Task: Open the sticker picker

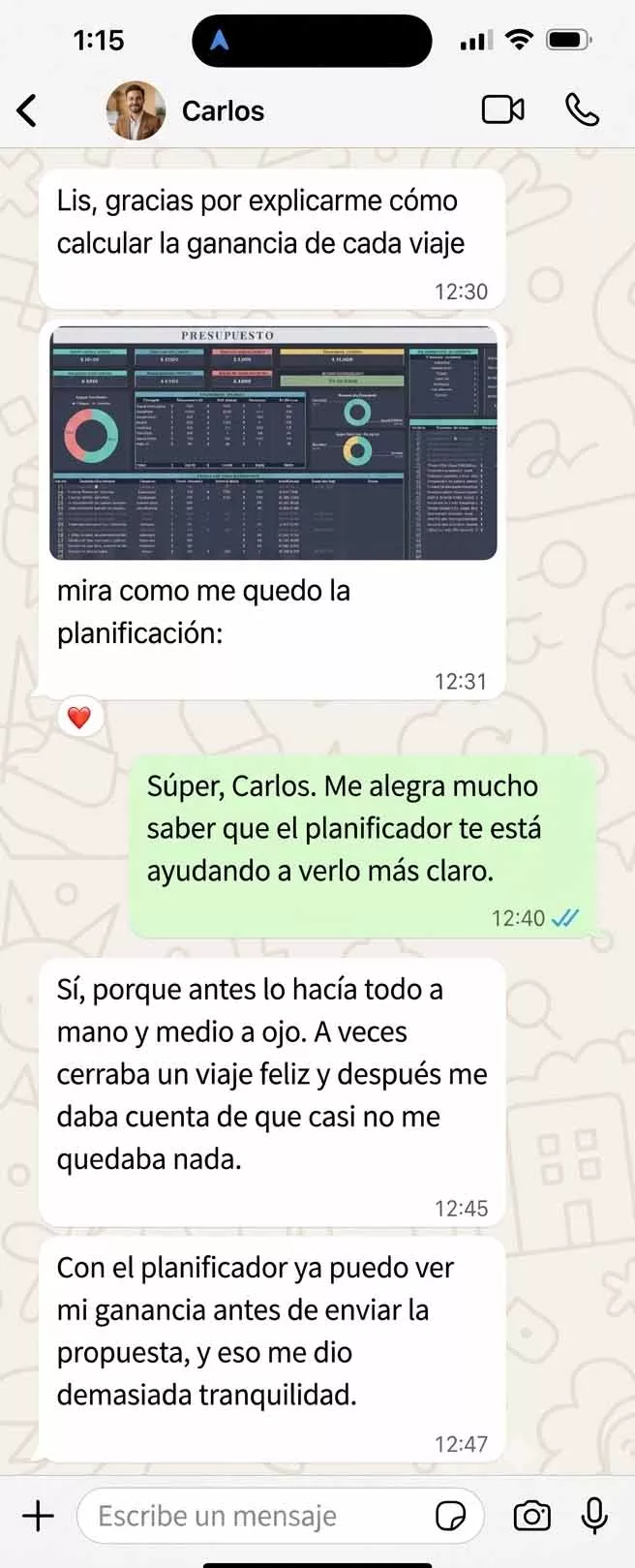Action: (451, 1516)
